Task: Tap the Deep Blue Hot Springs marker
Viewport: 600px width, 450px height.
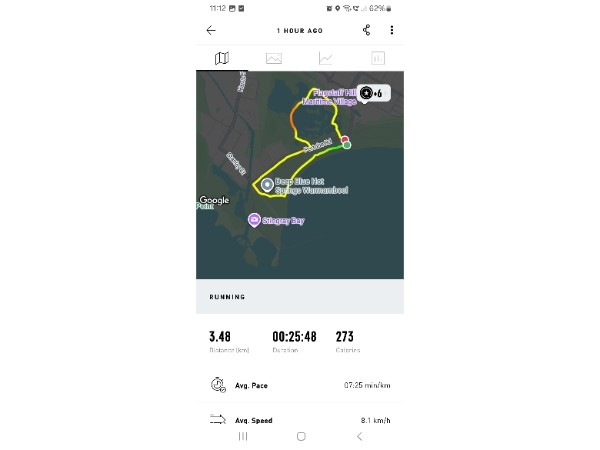Action: 266,184
